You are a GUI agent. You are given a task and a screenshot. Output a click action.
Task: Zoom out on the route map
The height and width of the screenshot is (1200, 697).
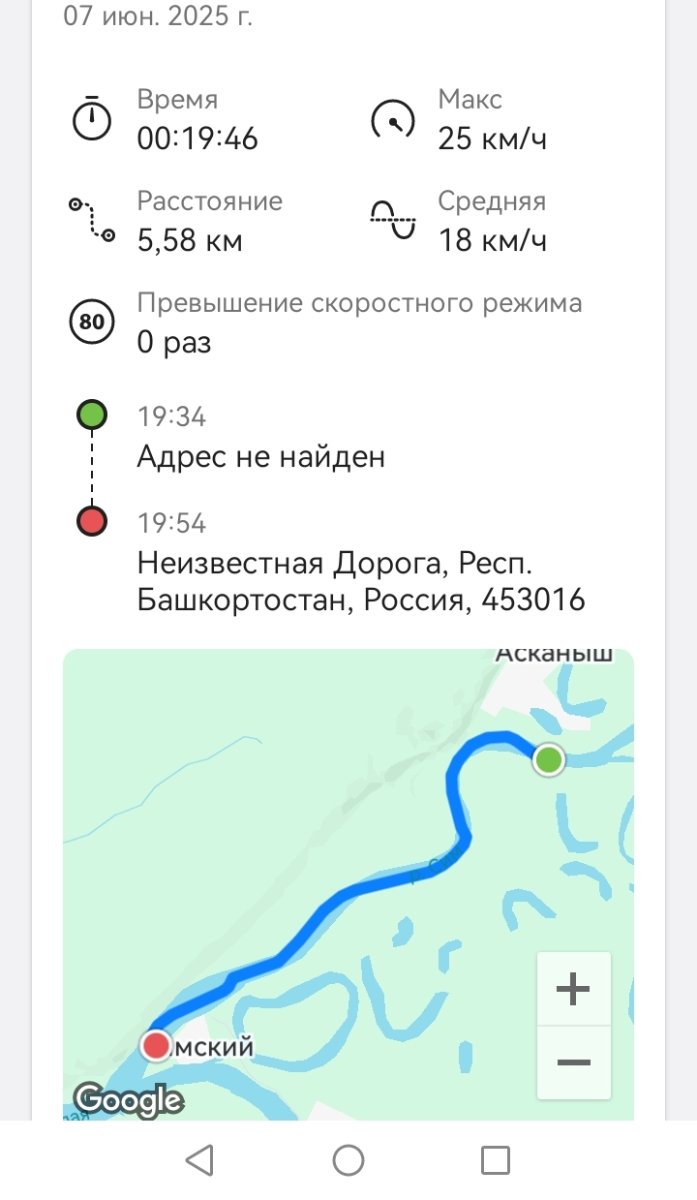[x=573, y=1063]
